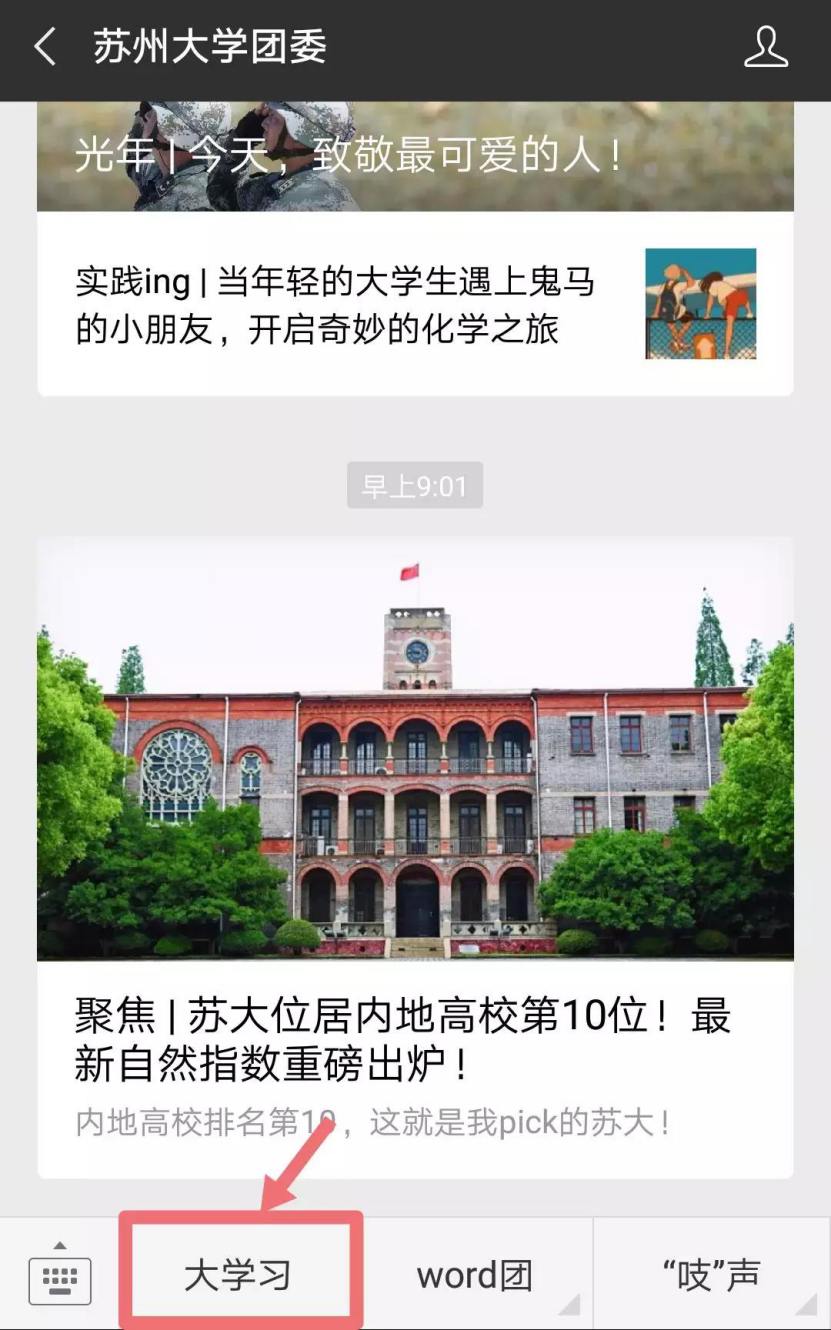Tap the 大学习 menu button
Screen dimensions: 831x1330
[x=238, y=1275]
